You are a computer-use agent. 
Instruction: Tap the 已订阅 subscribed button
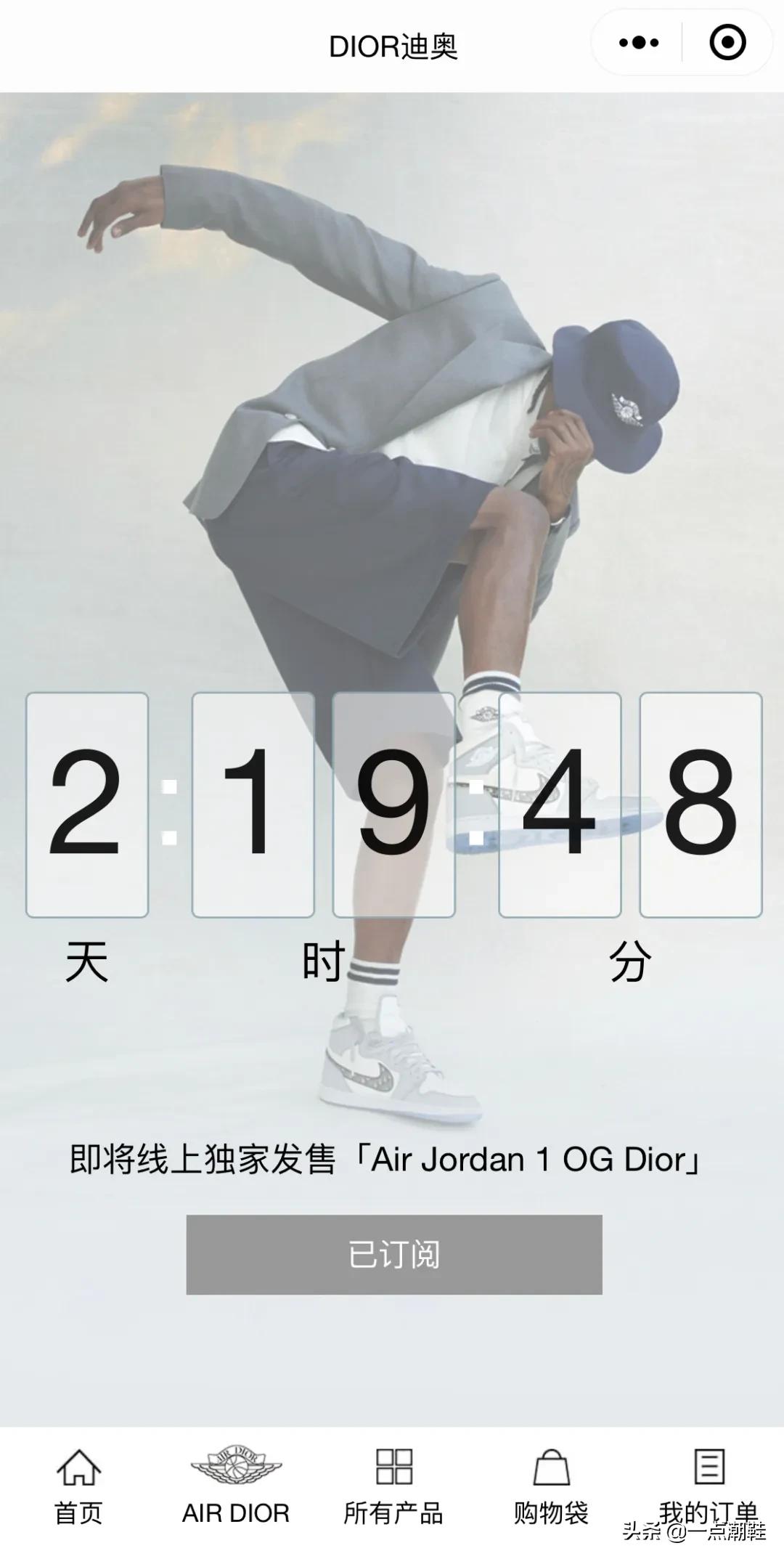(394, 1254)
